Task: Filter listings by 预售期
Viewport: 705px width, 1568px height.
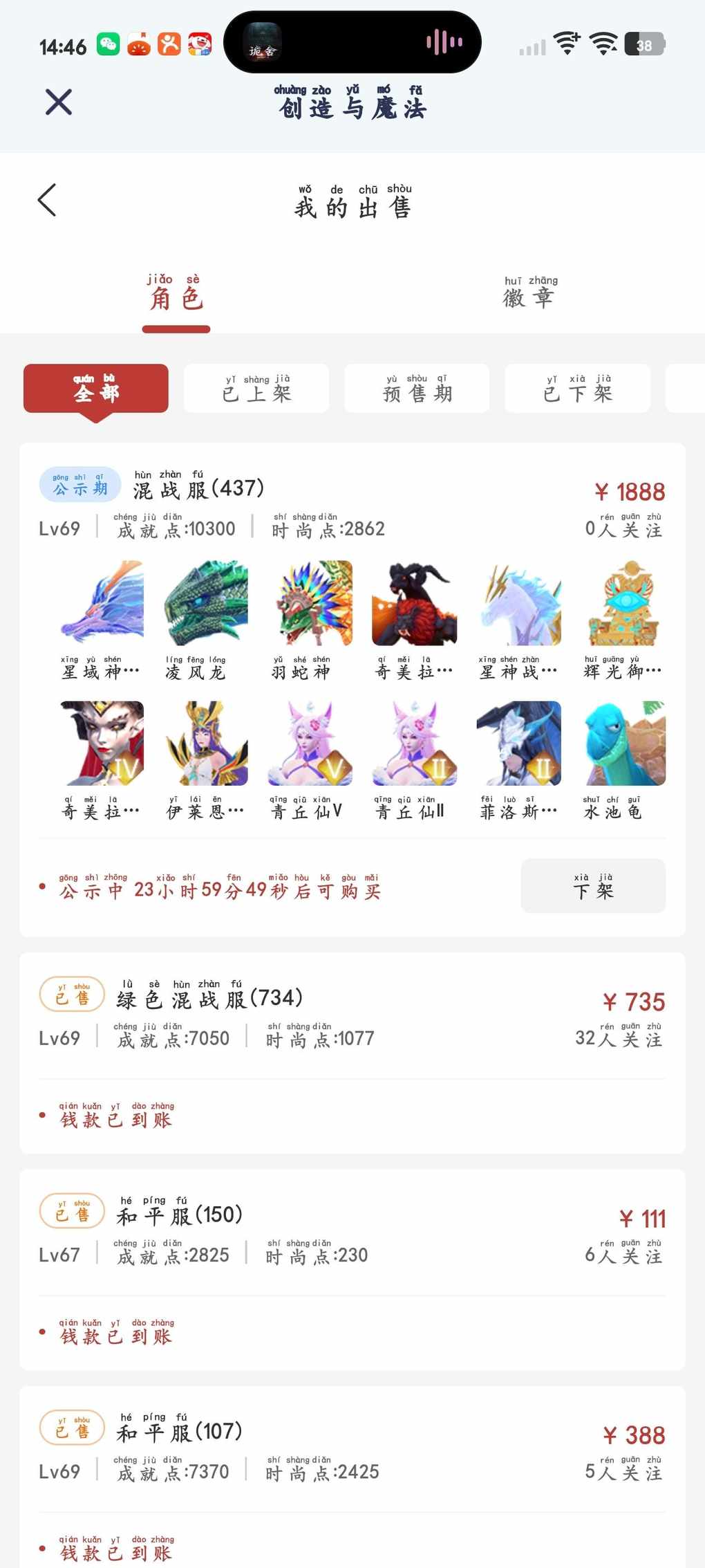Action: point(417,389)
